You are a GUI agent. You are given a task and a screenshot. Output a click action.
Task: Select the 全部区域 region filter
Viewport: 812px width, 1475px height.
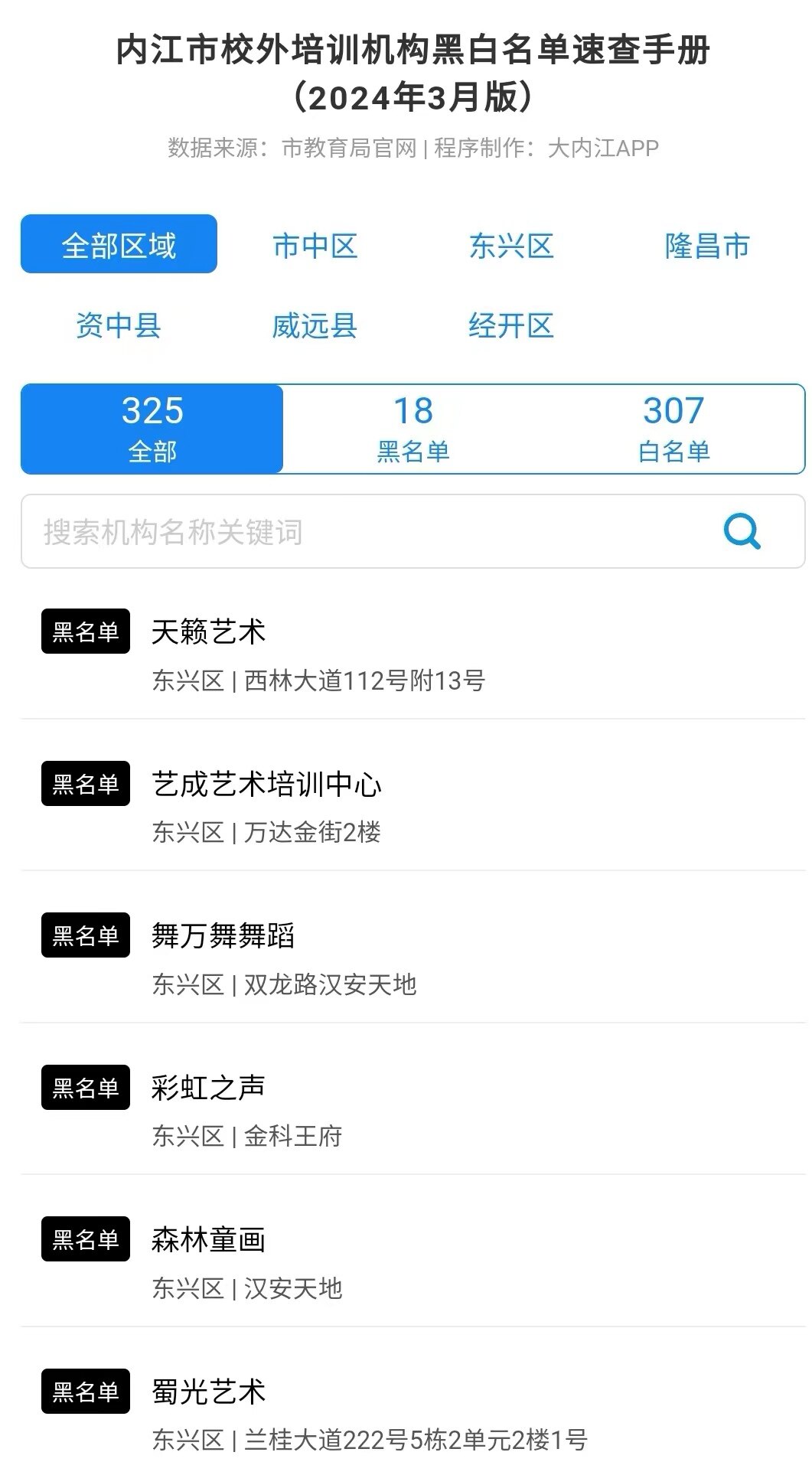point(119,244)
